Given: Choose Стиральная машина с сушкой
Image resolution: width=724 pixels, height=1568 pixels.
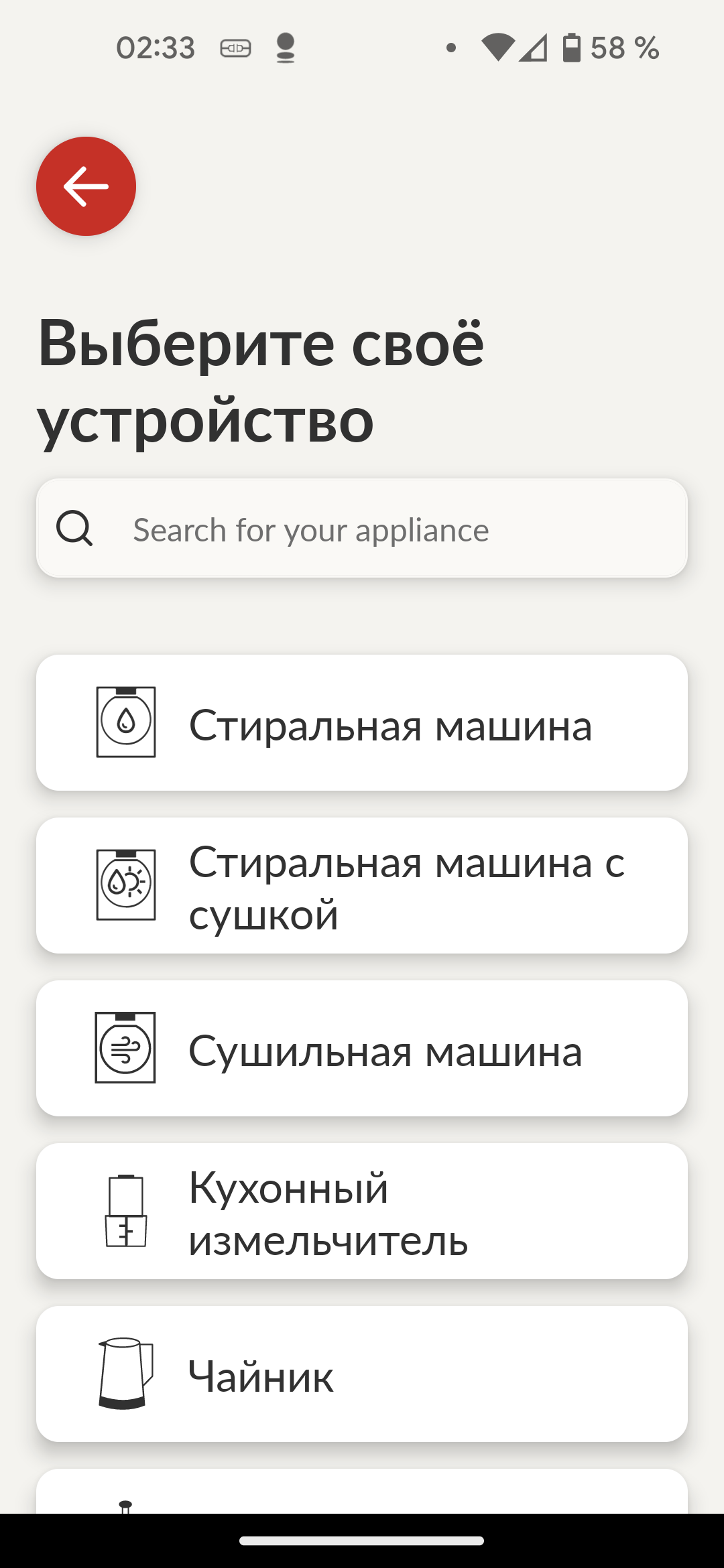Looking at the screenshot, I should pyautogui.click(x=362, y=886).
